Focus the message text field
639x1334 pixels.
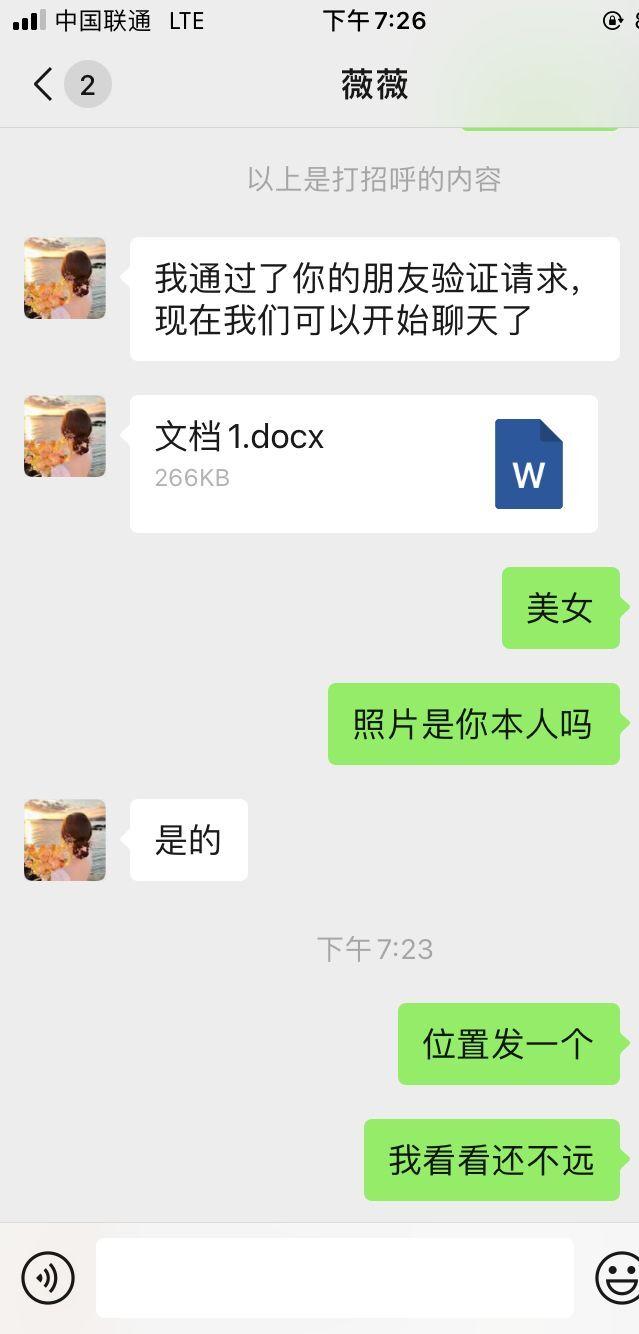point(334,1277)
